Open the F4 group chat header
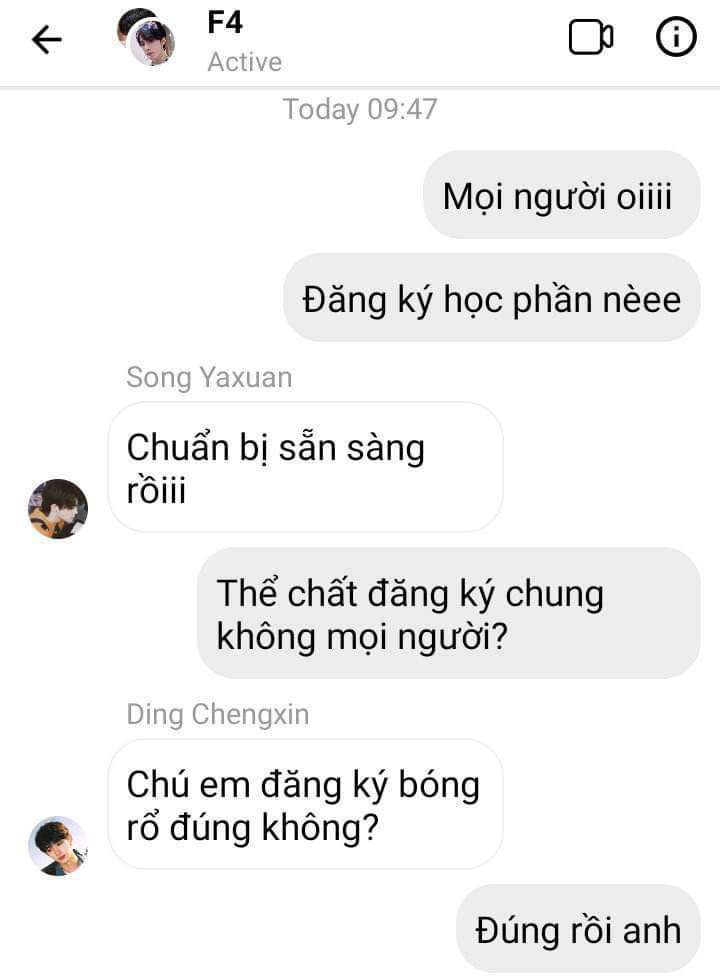This screenshot has height=979, width=720. click(x=225, y=40)
